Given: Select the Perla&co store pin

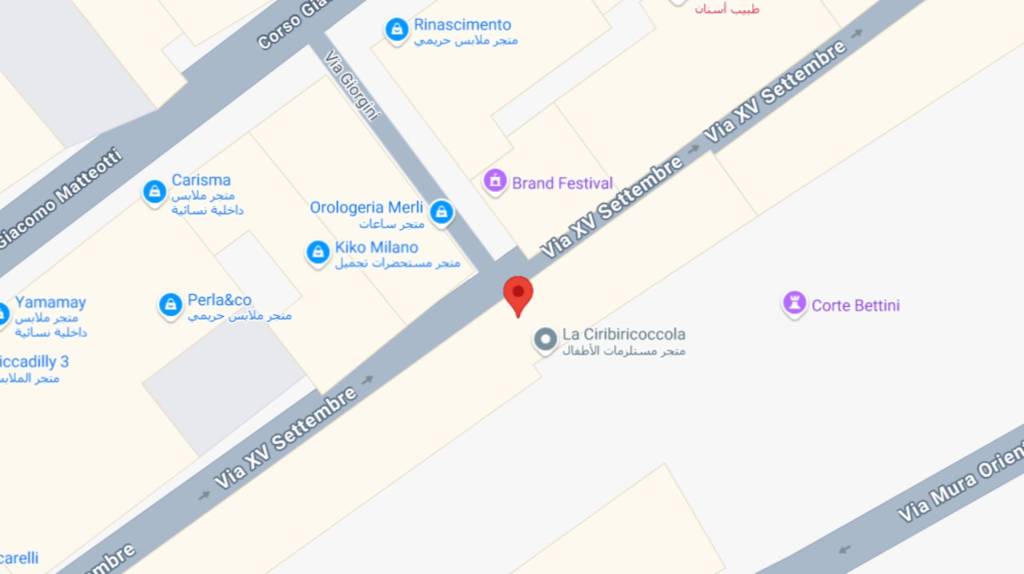Looking at the screenshot, I should pyautogui.click(x=171, y=305).
